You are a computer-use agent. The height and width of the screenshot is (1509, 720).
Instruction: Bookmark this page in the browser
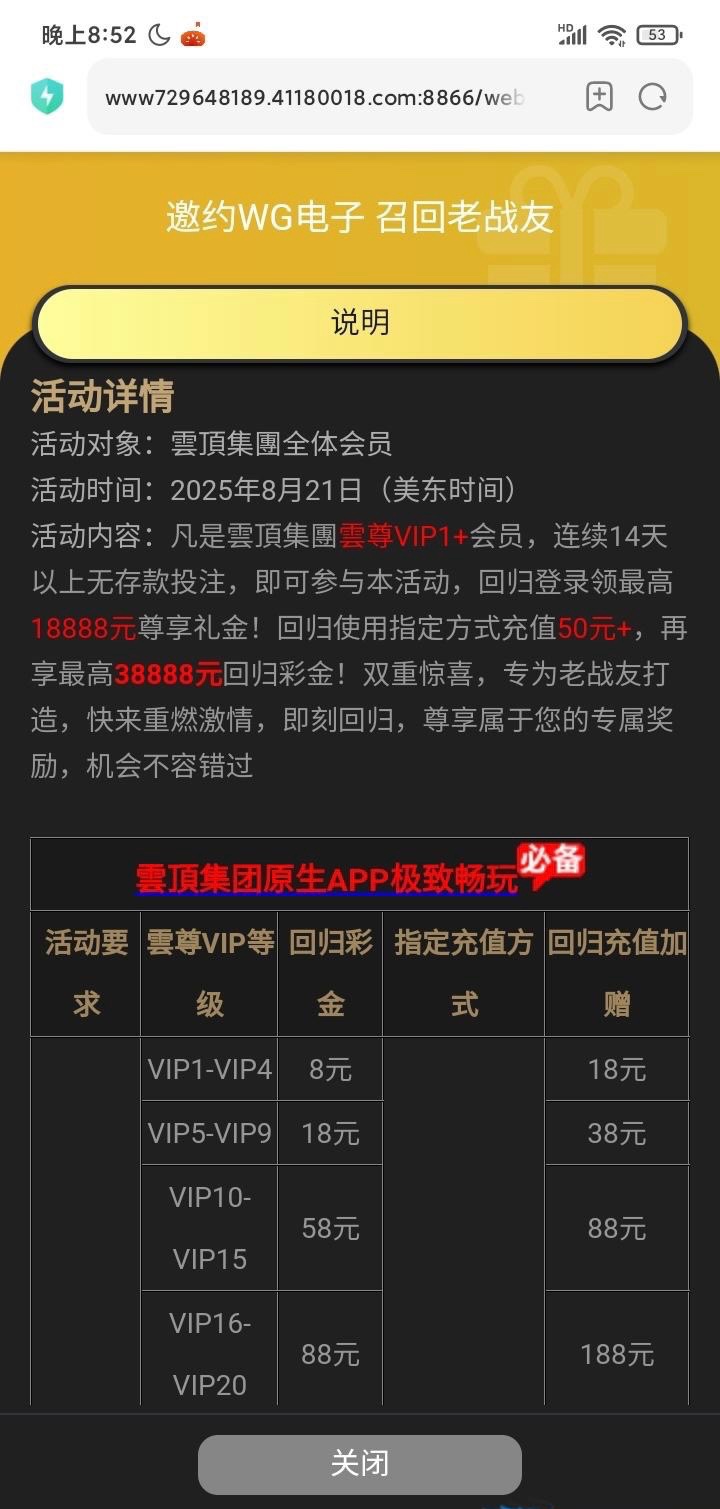[x=599, y=97]
